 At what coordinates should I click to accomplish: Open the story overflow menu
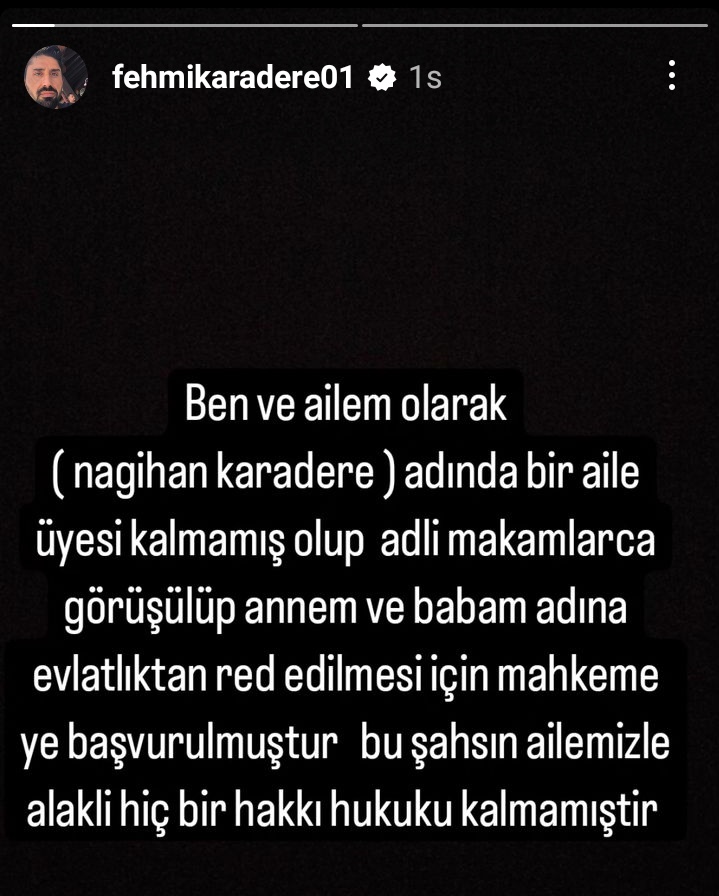pyautogui.click(x=672, y=76)
